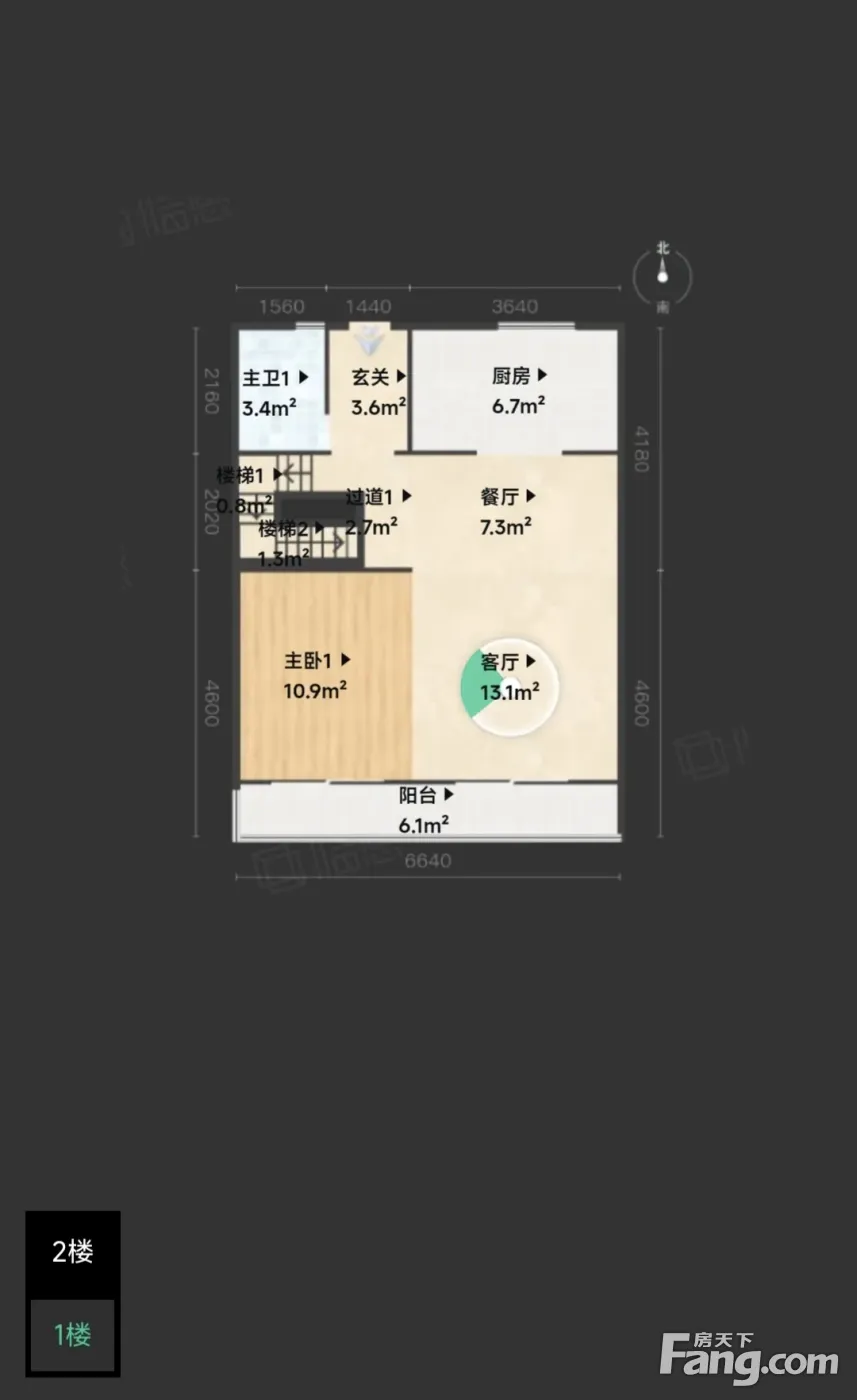Viewport: 857px width, 1400px height.
Task: Switch to the 2楼 floor plan
Action: click(73, 1251)
